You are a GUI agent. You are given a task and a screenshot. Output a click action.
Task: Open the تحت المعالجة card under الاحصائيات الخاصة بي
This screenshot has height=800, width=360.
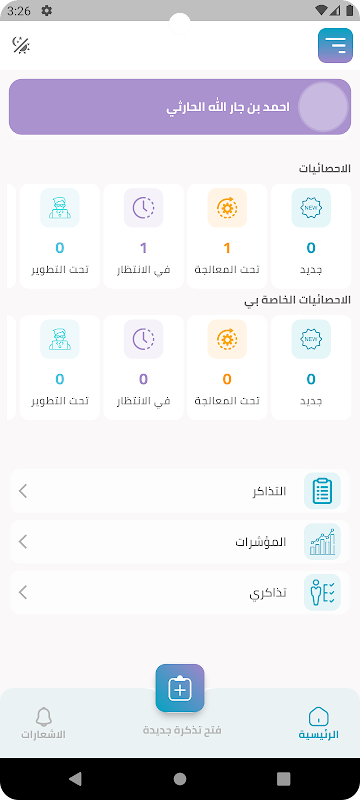click(x=227, y=367)
